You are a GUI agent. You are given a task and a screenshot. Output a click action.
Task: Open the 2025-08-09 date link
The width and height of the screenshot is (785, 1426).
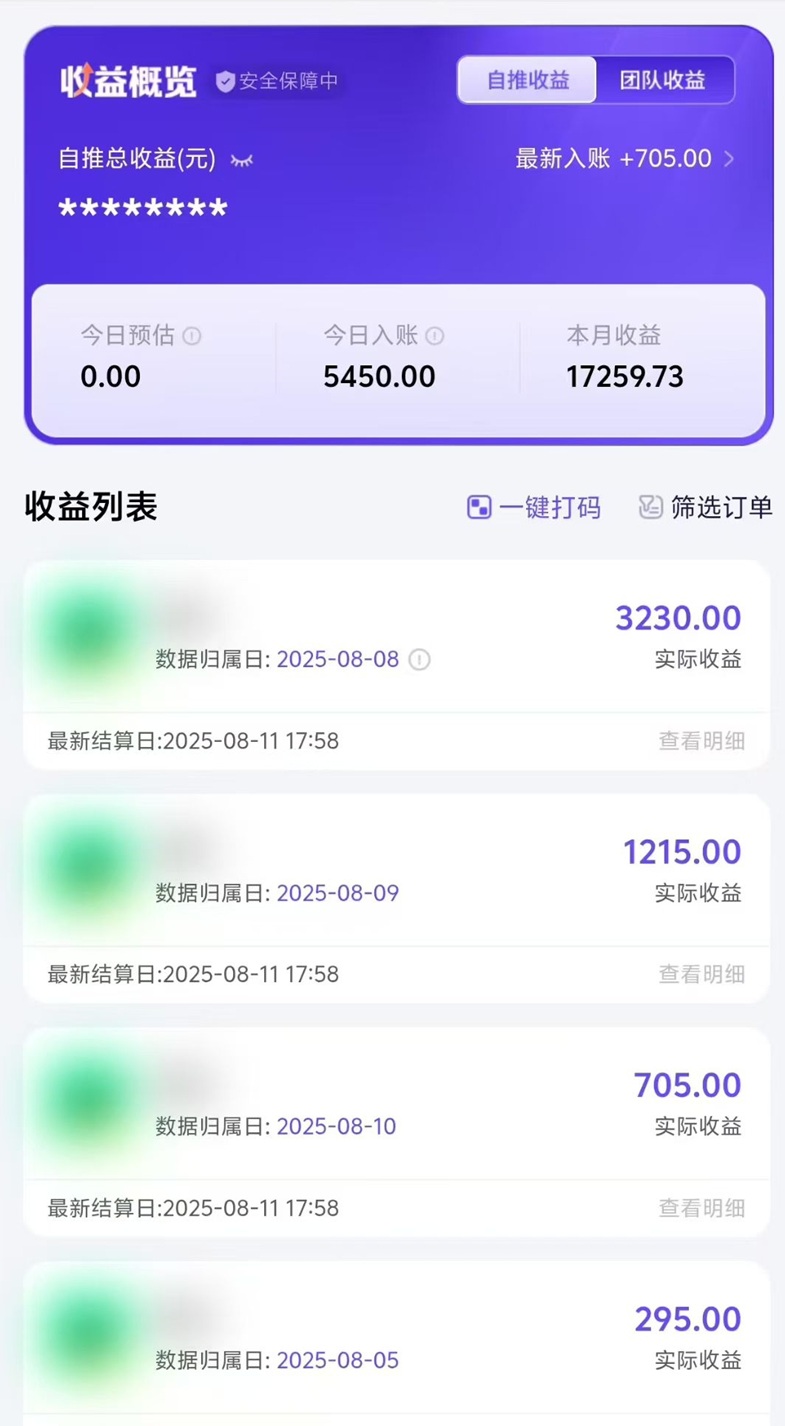tap(338, 893)
